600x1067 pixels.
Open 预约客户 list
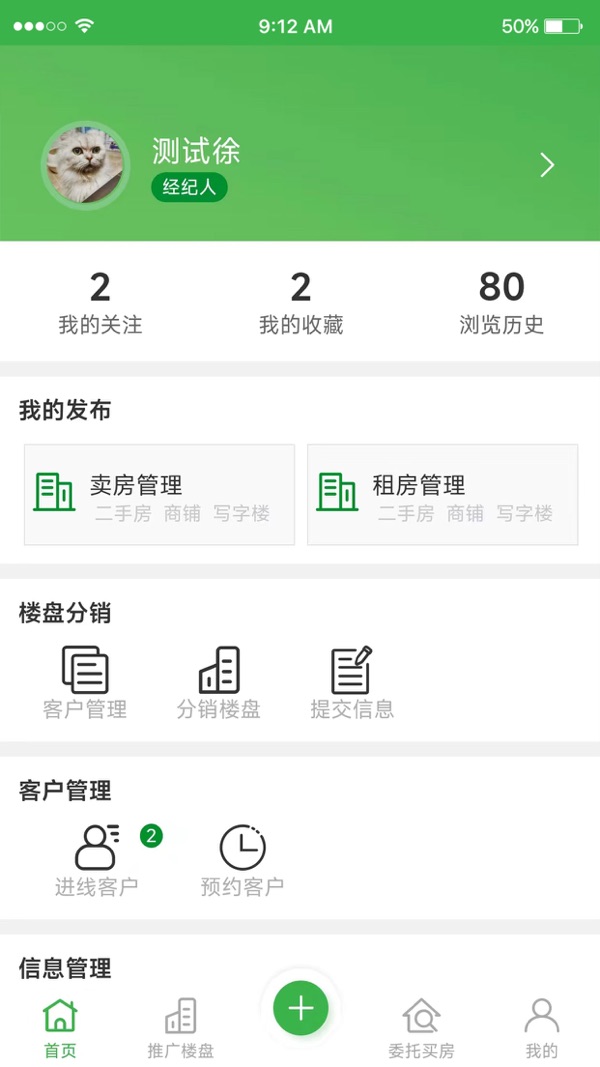click(242, 860)
